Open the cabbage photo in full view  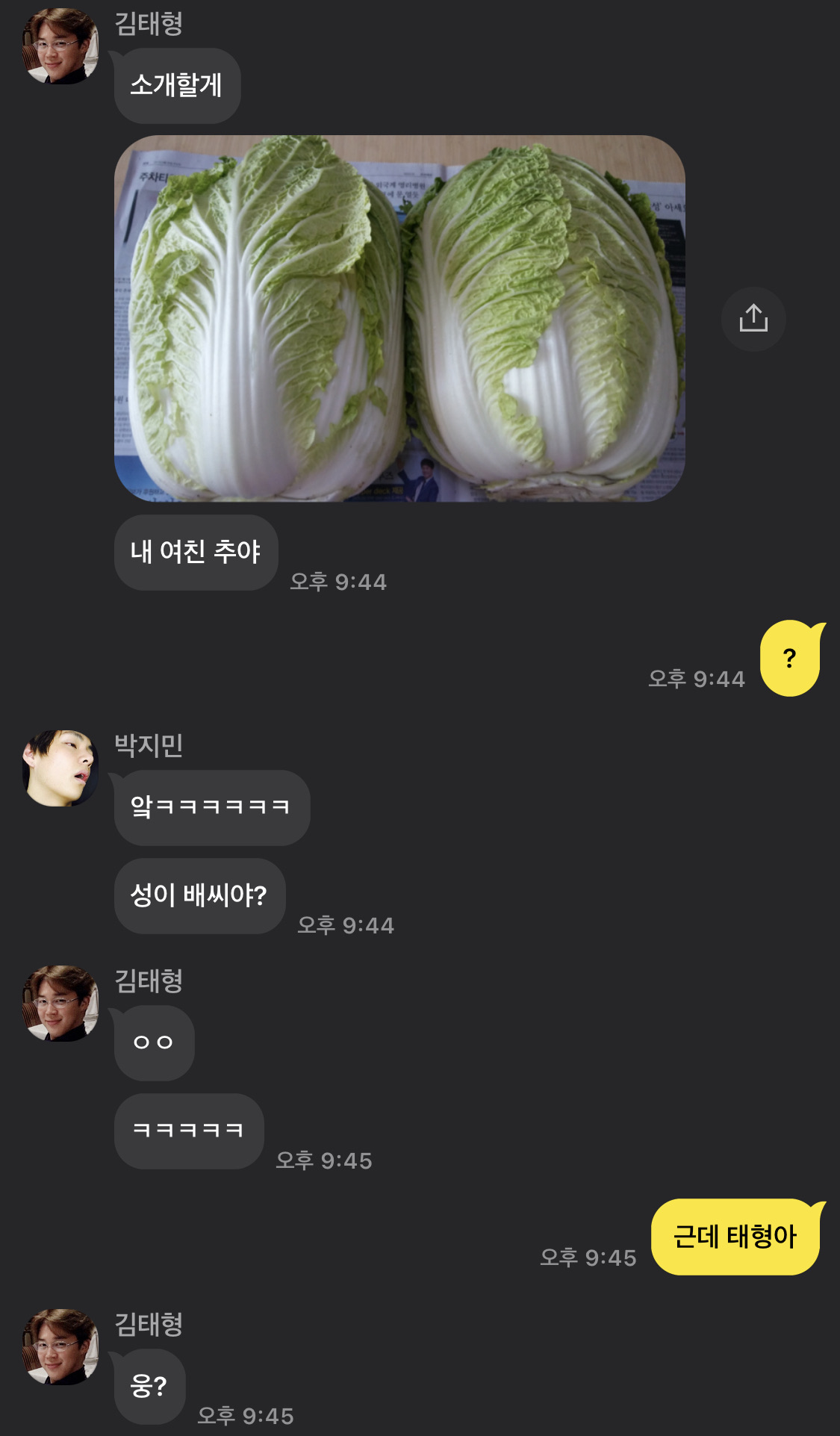click(x=399, y=318)
